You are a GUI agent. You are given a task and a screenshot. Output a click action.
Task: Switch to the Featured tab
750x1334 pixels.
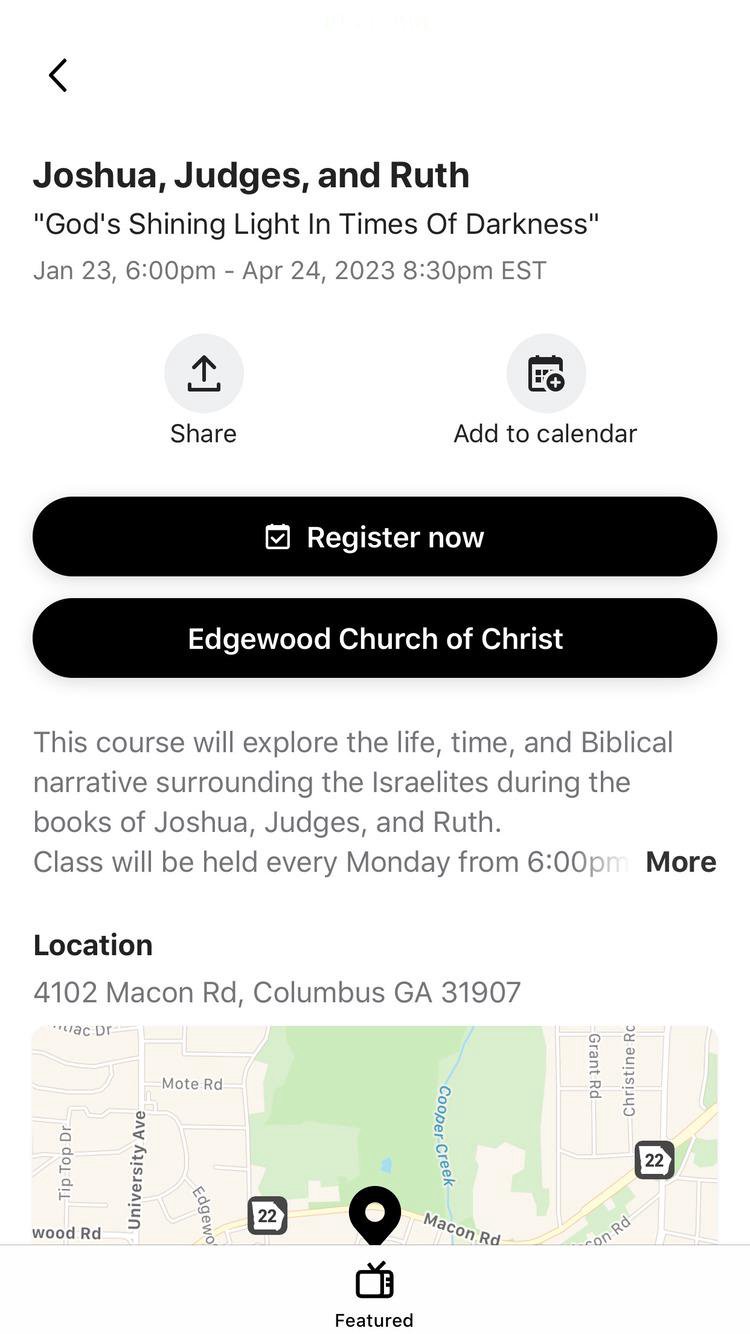(374, 1294)
